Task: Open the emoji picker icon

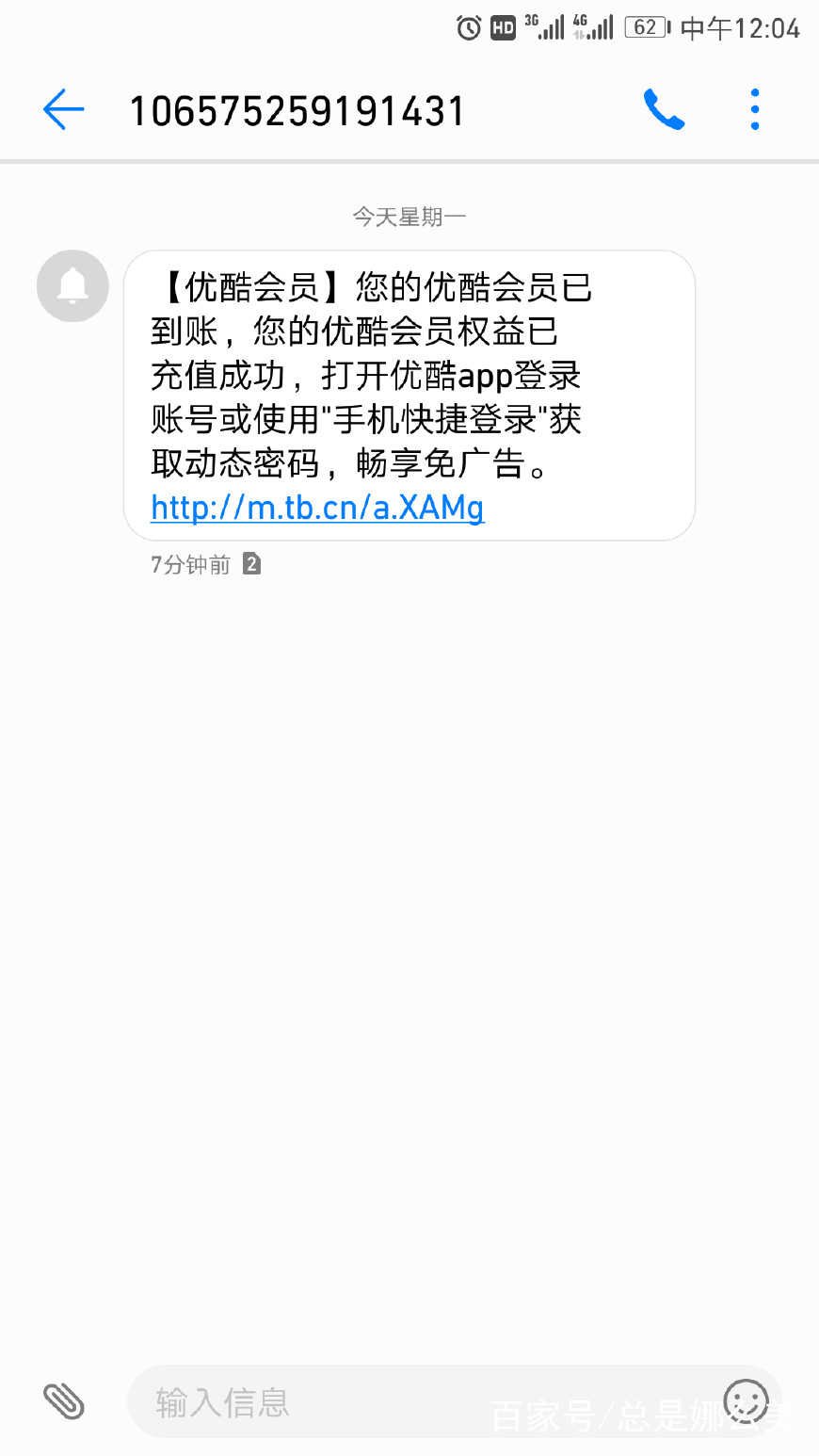Action: [x=747, y=1401]
